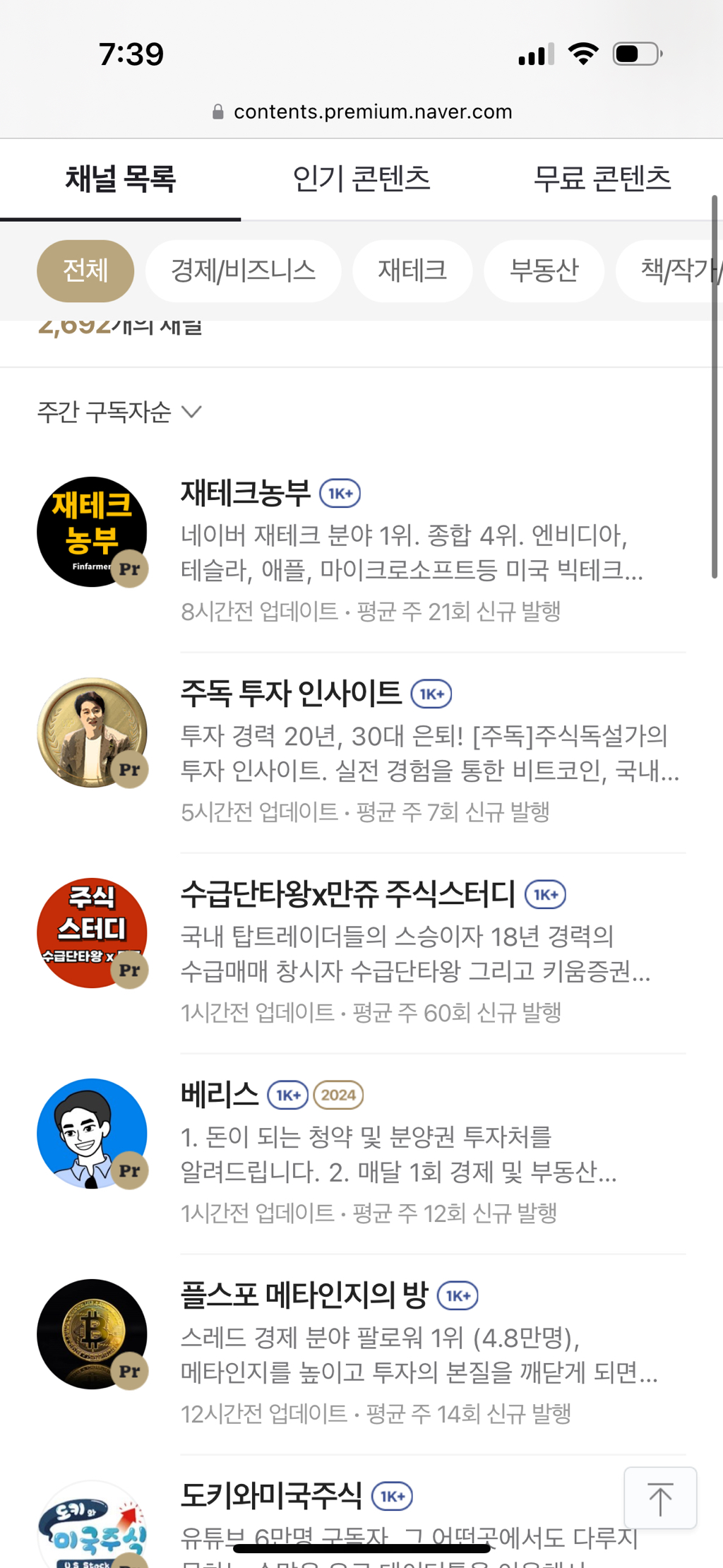This screenshot has width=723, height=1568.
Task: Select the 채널 목록 tab
Action: tap(120, 179)
